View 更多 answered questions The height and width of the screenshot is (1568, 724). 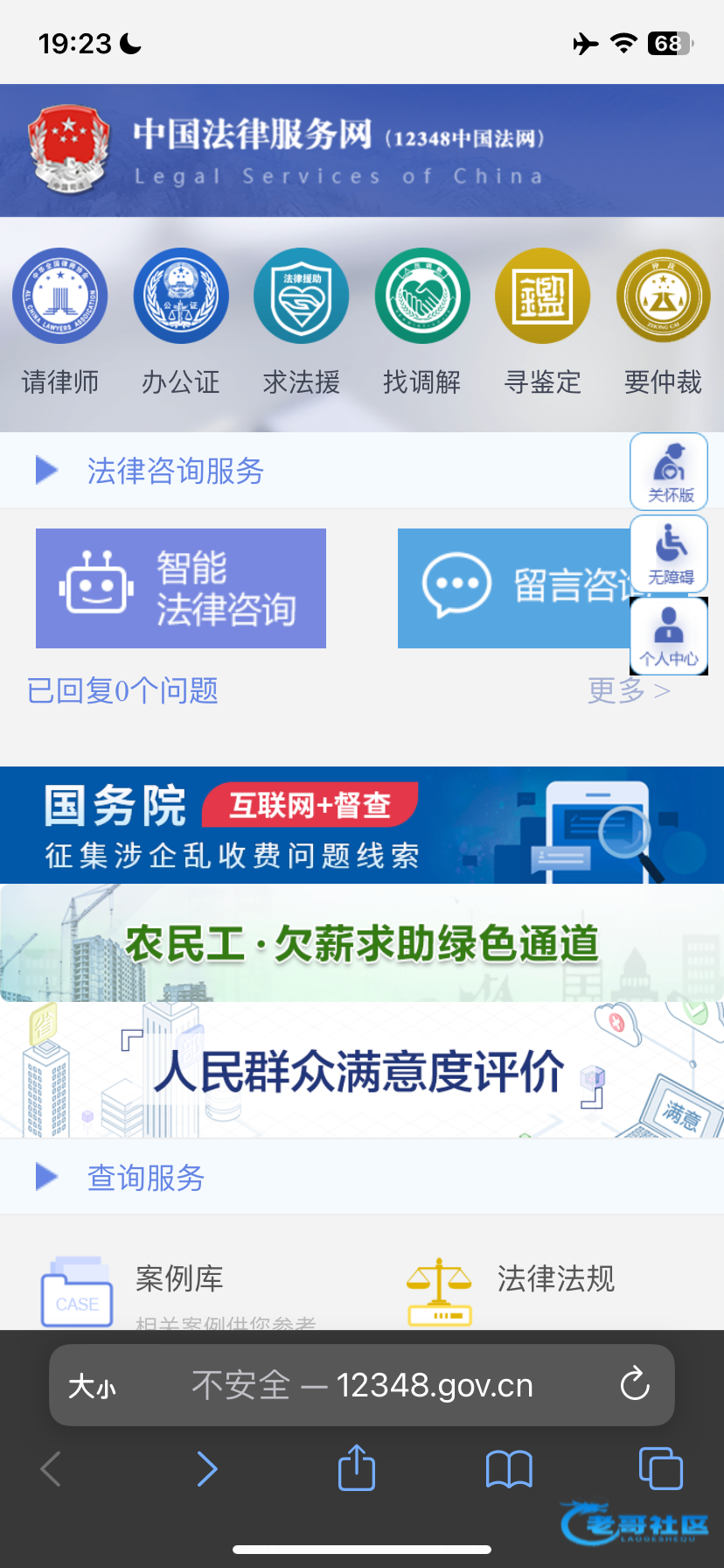(629, 690)
